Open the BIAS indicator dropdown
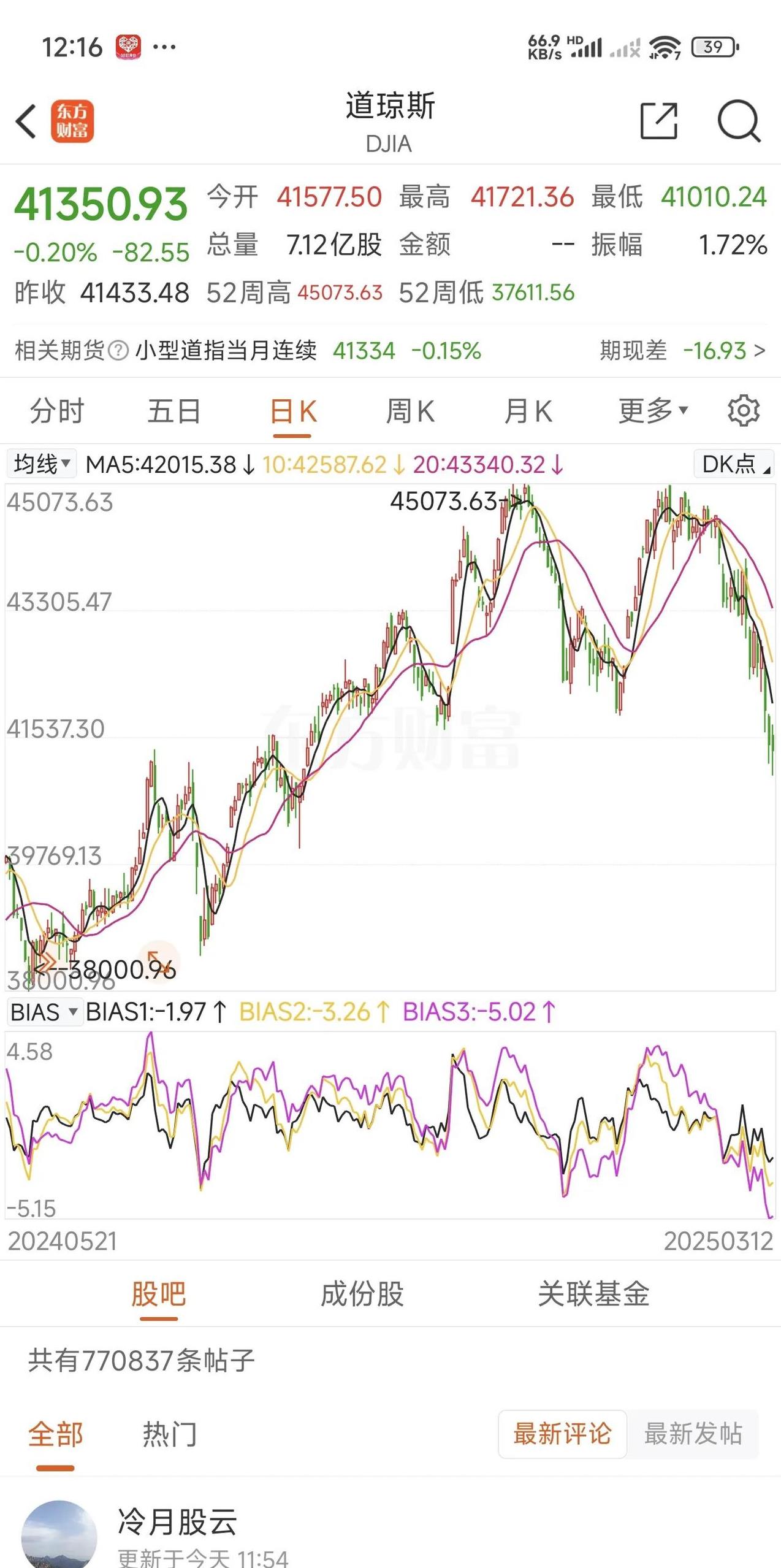This screenshot has width=781, height=1568. click(x=44, y=1012)
